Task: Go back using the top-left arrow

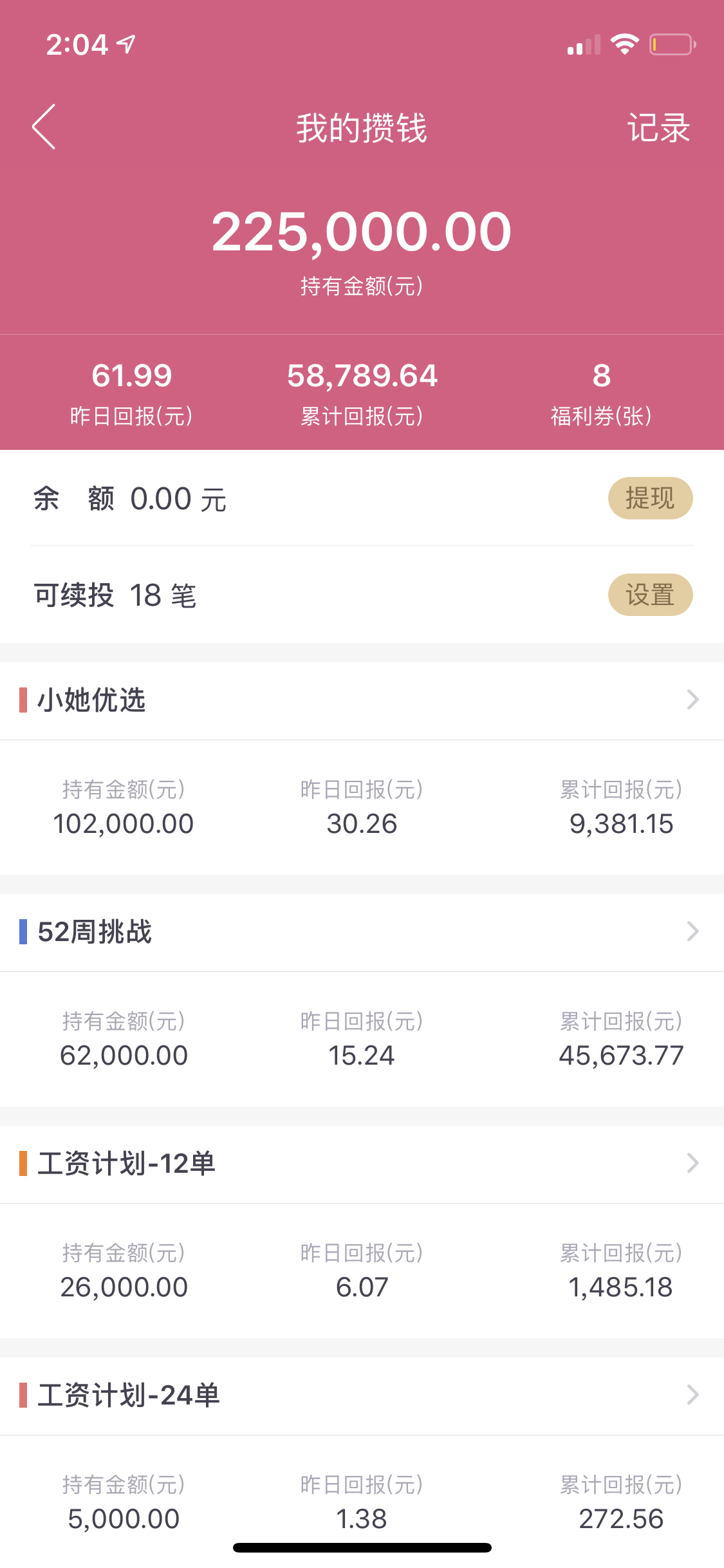Action: click(44, 127)
